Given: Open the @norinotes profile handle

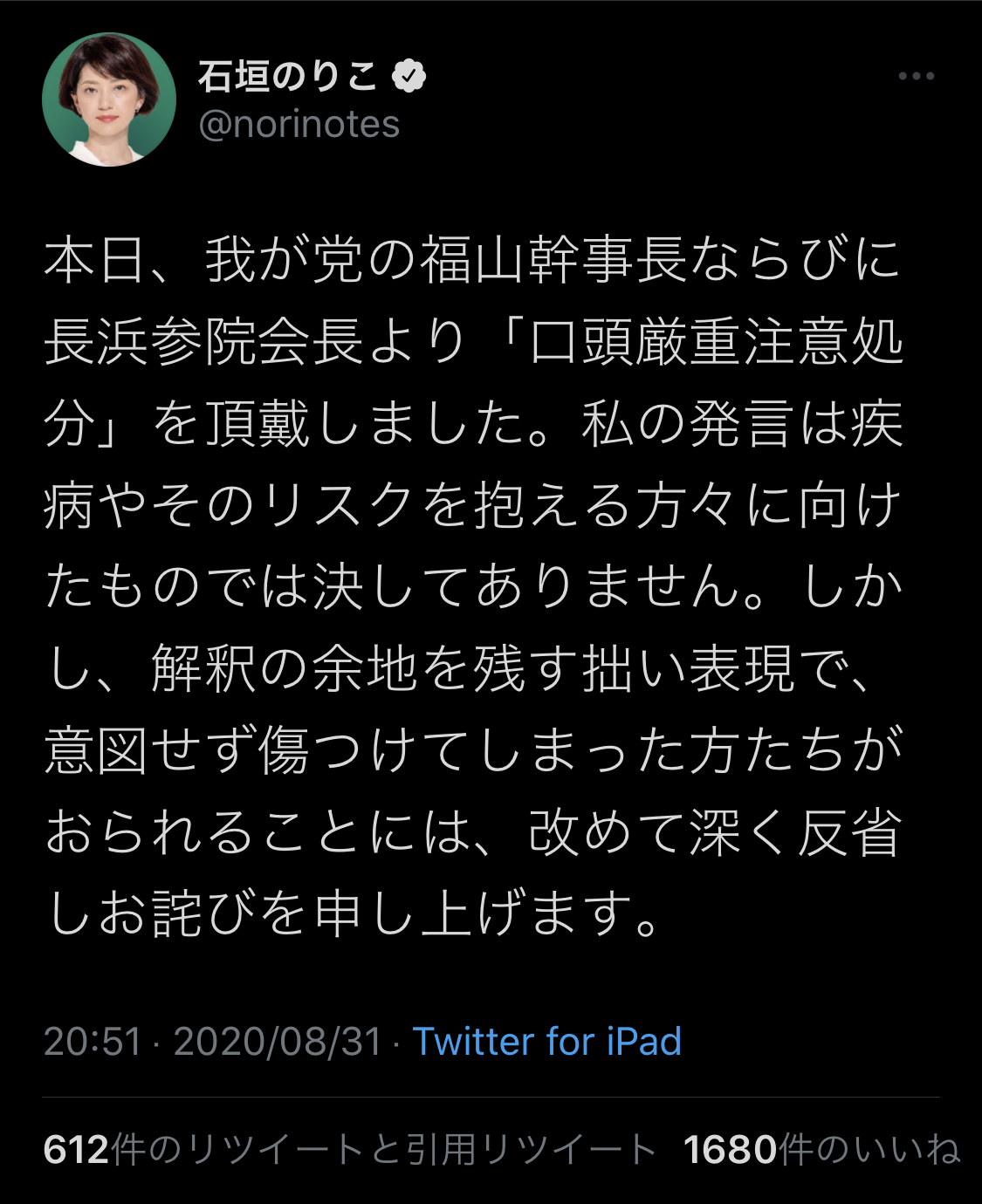Looking at the screenshot, I should point(299,125).
